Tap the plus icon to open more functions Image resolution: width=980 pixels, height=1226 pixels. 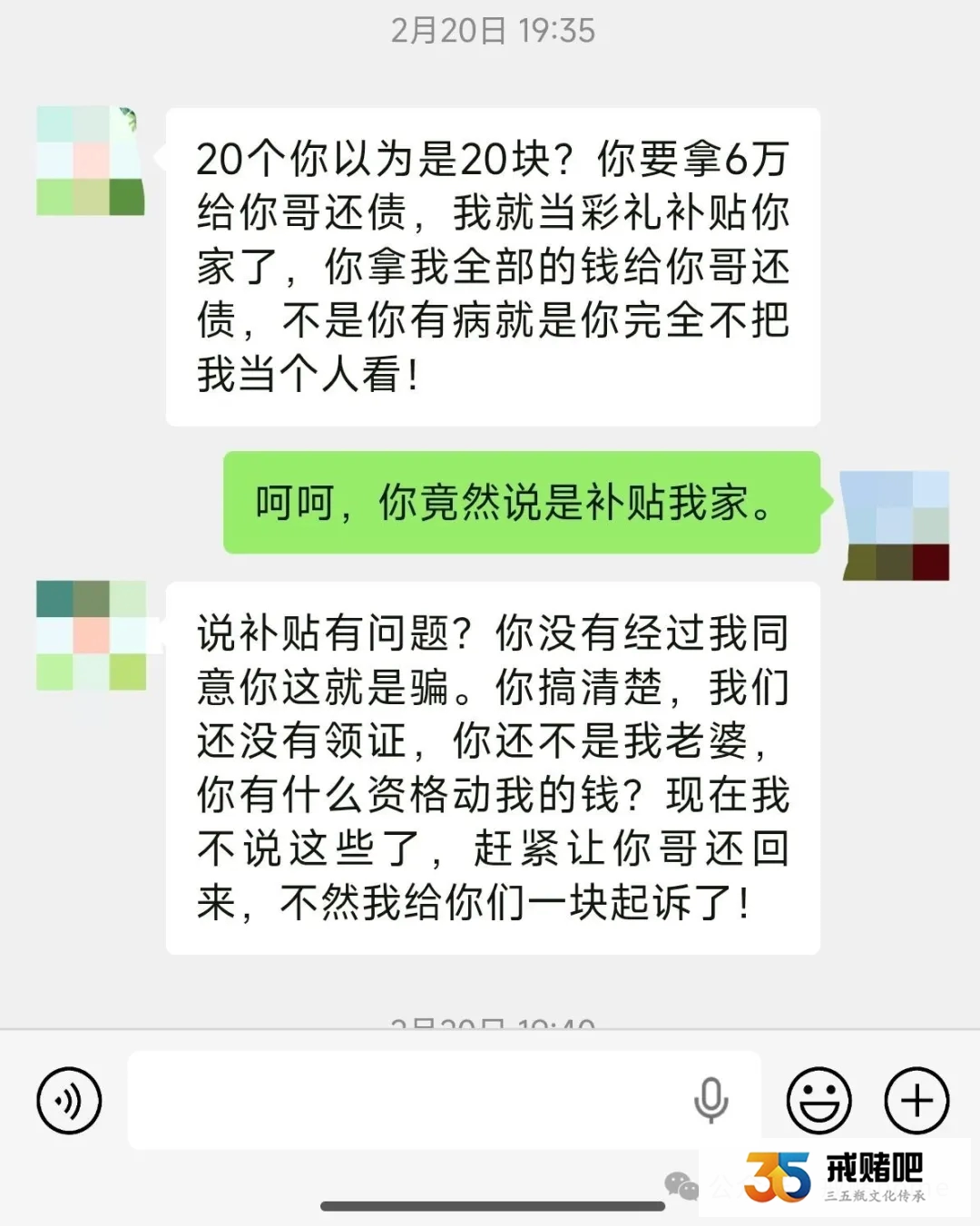915,1101
